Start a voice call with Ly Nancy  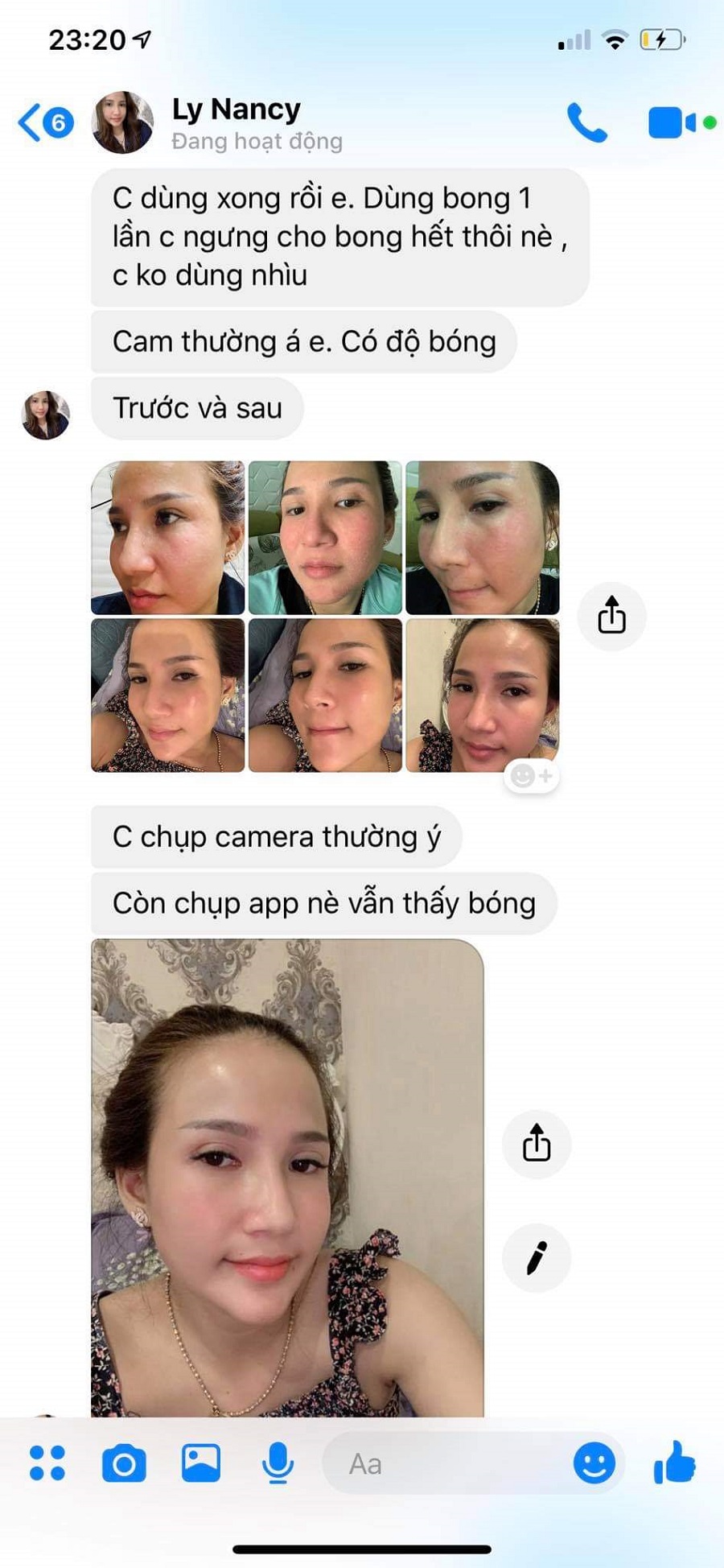[x=586, y=122]
